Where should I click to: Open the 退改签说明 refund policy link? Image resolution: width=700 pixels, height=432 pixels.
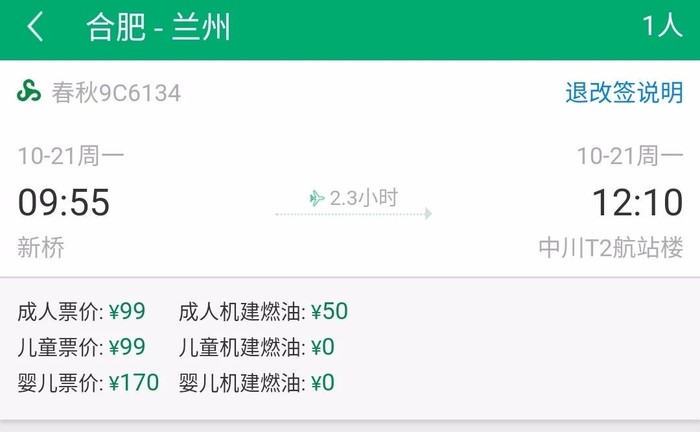point(623,93)
